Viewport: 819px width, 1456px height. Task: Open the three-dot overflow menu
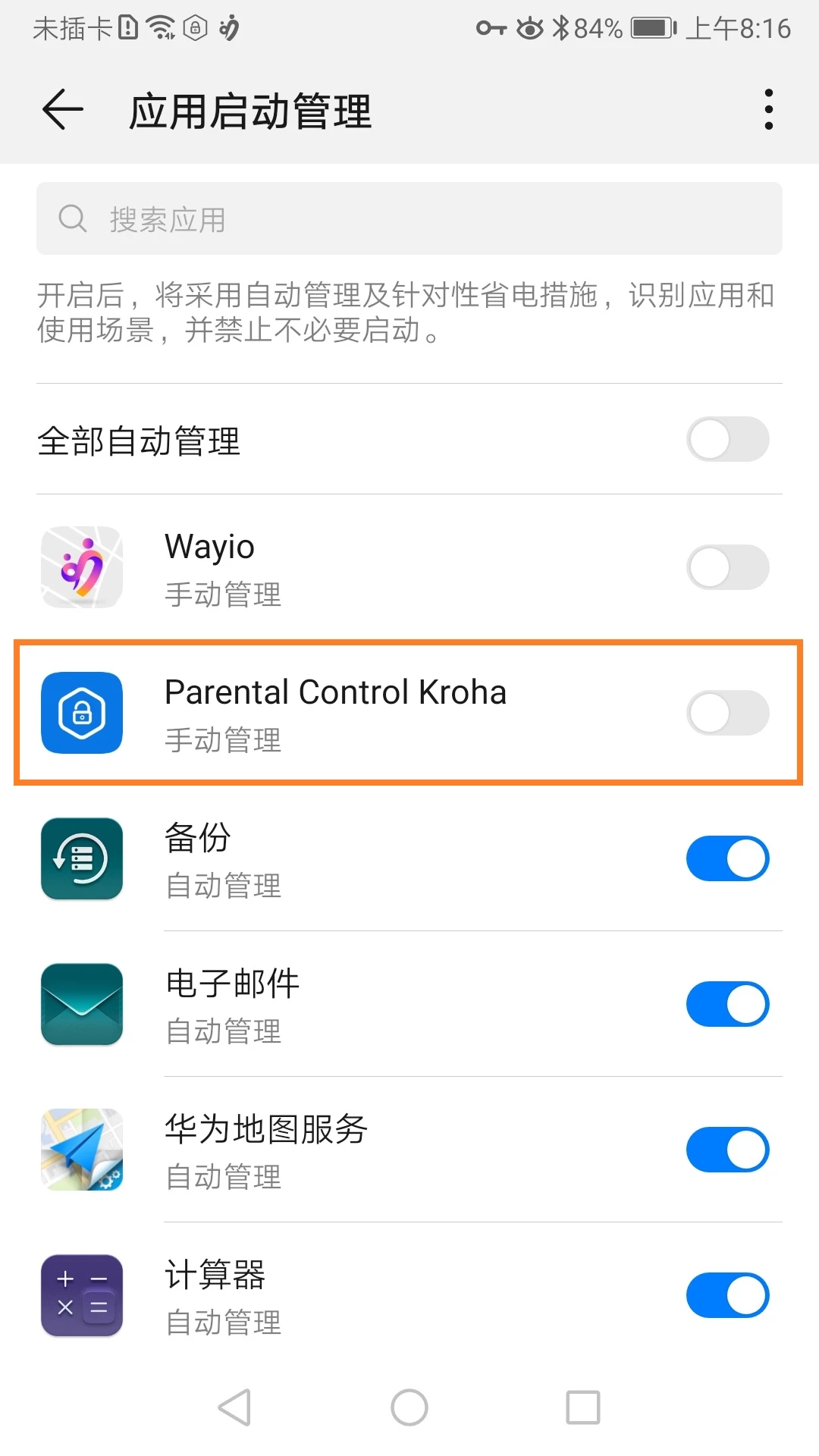[x=768, y=110]
